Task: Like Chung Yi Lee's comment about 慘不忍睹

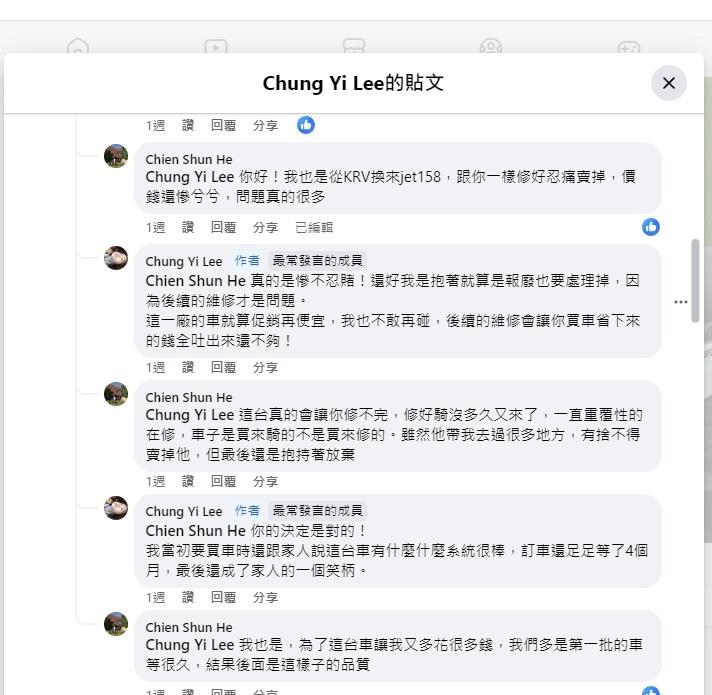Action: point(188,367)
